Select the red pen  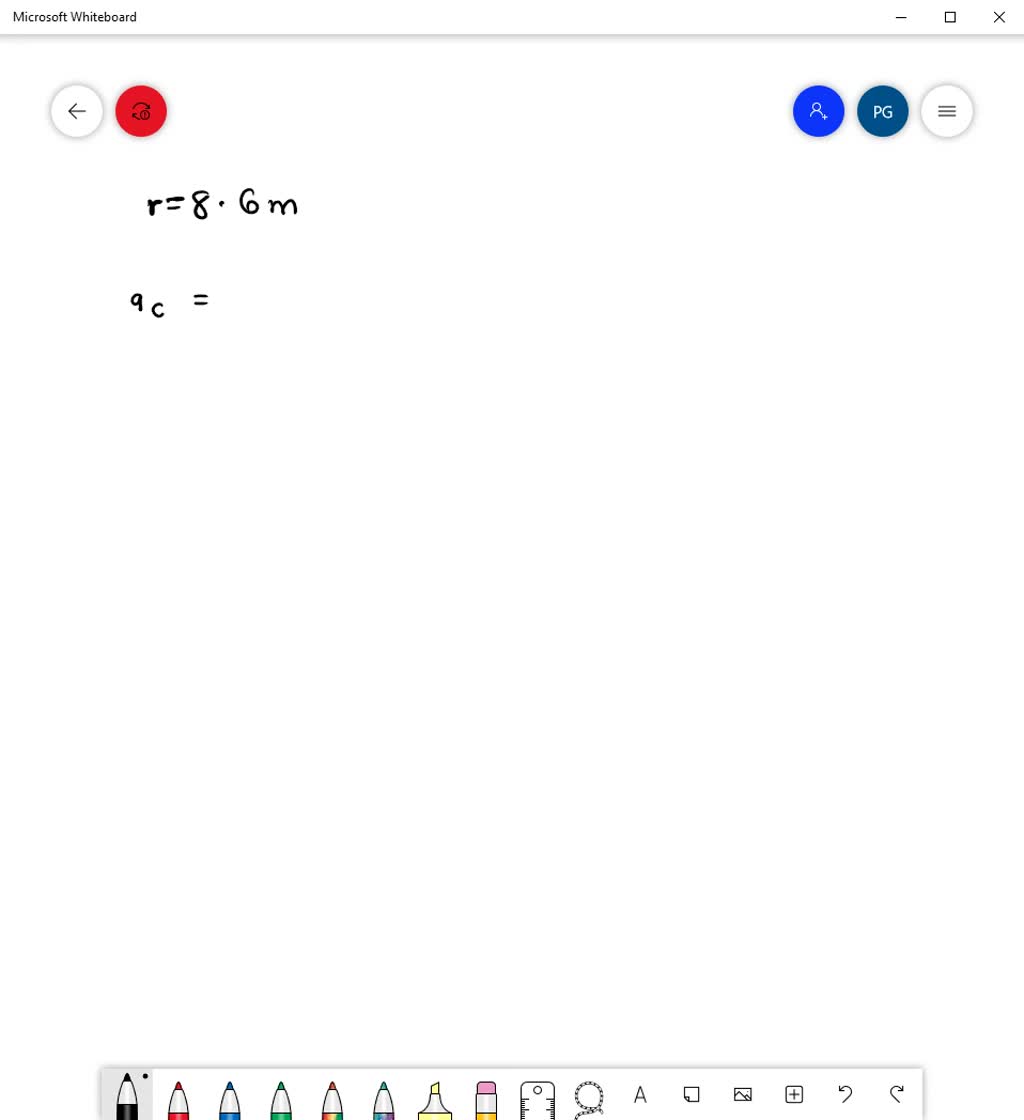[178, 1099]
